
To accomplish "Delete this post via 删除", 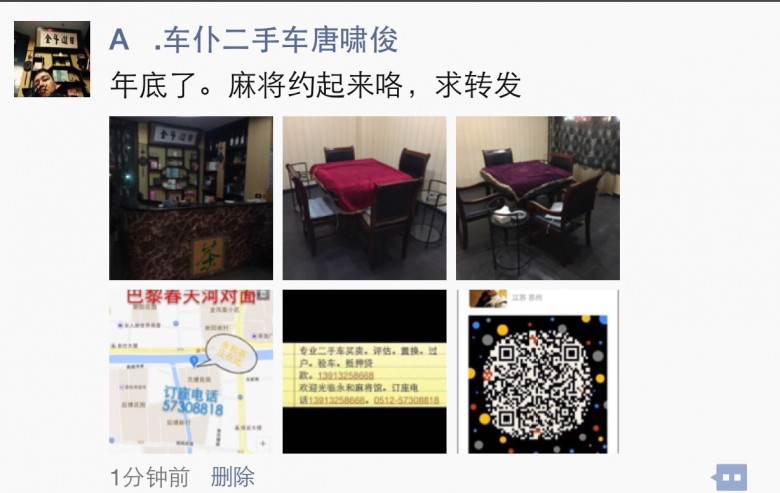I will pos(233,476).
